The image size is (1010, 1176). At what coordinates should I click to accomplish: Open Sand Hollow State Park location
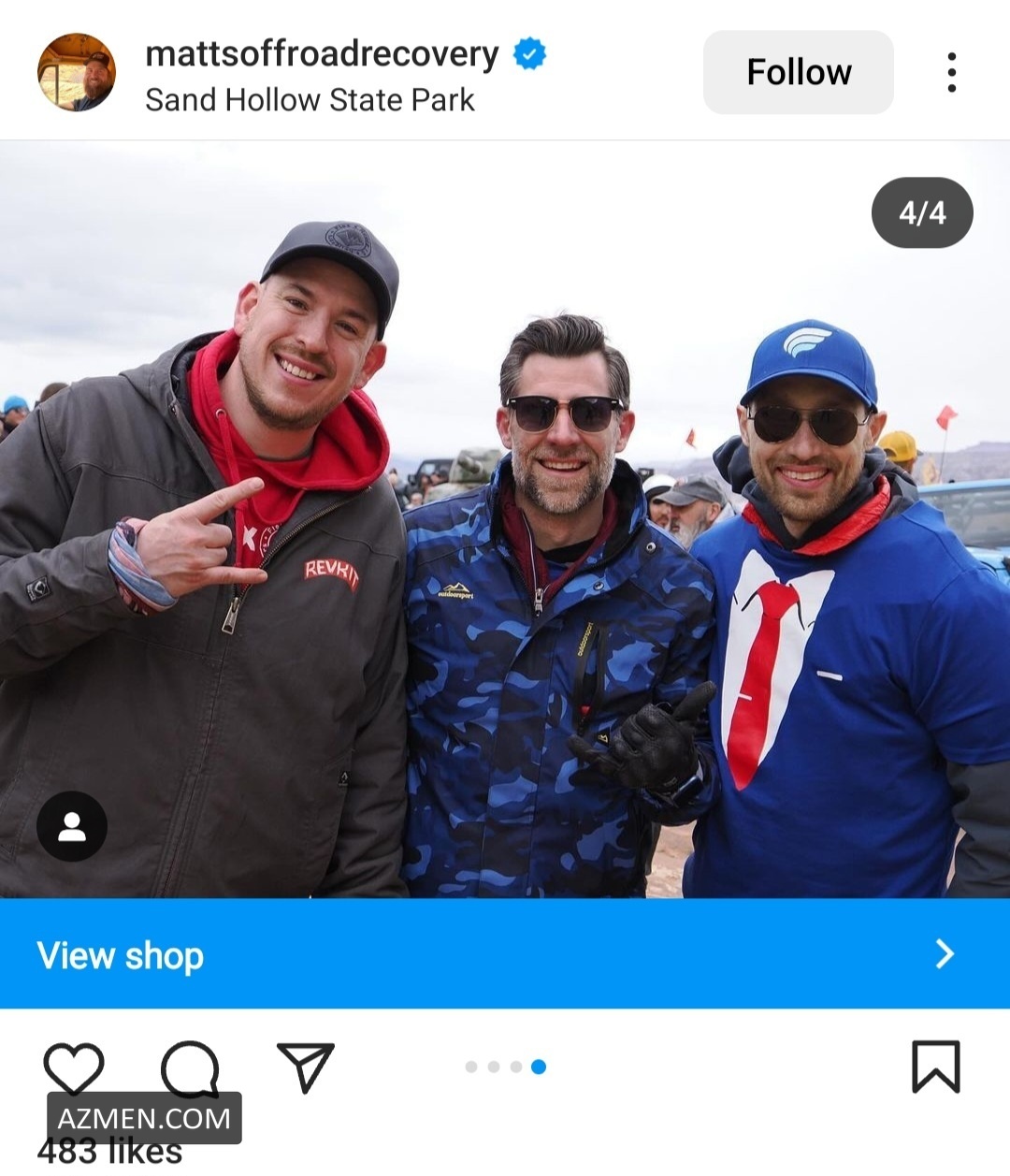(x=310, y=100)
